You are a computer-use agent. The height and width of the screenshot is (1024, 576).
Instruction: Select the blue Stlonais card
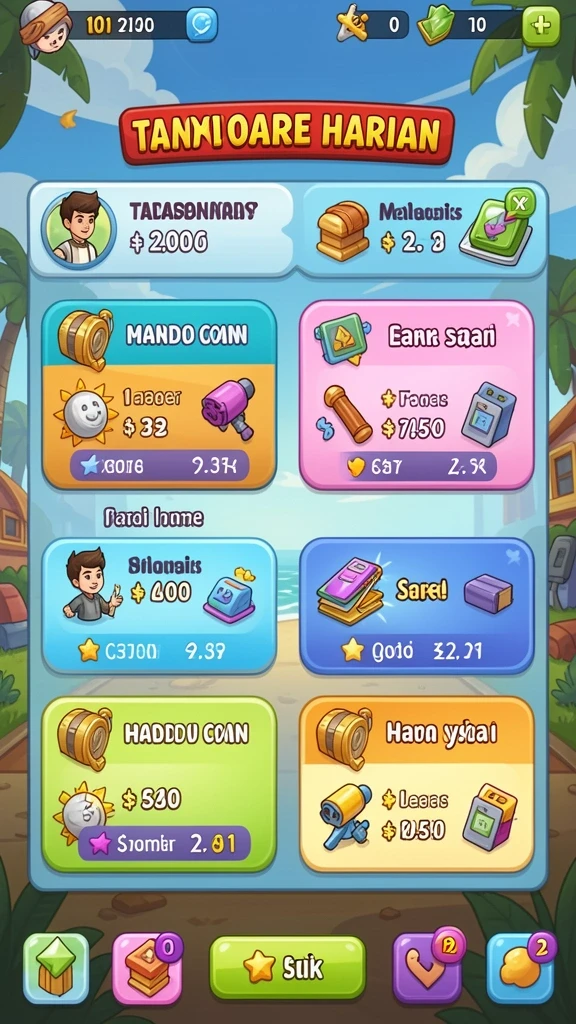159,605
